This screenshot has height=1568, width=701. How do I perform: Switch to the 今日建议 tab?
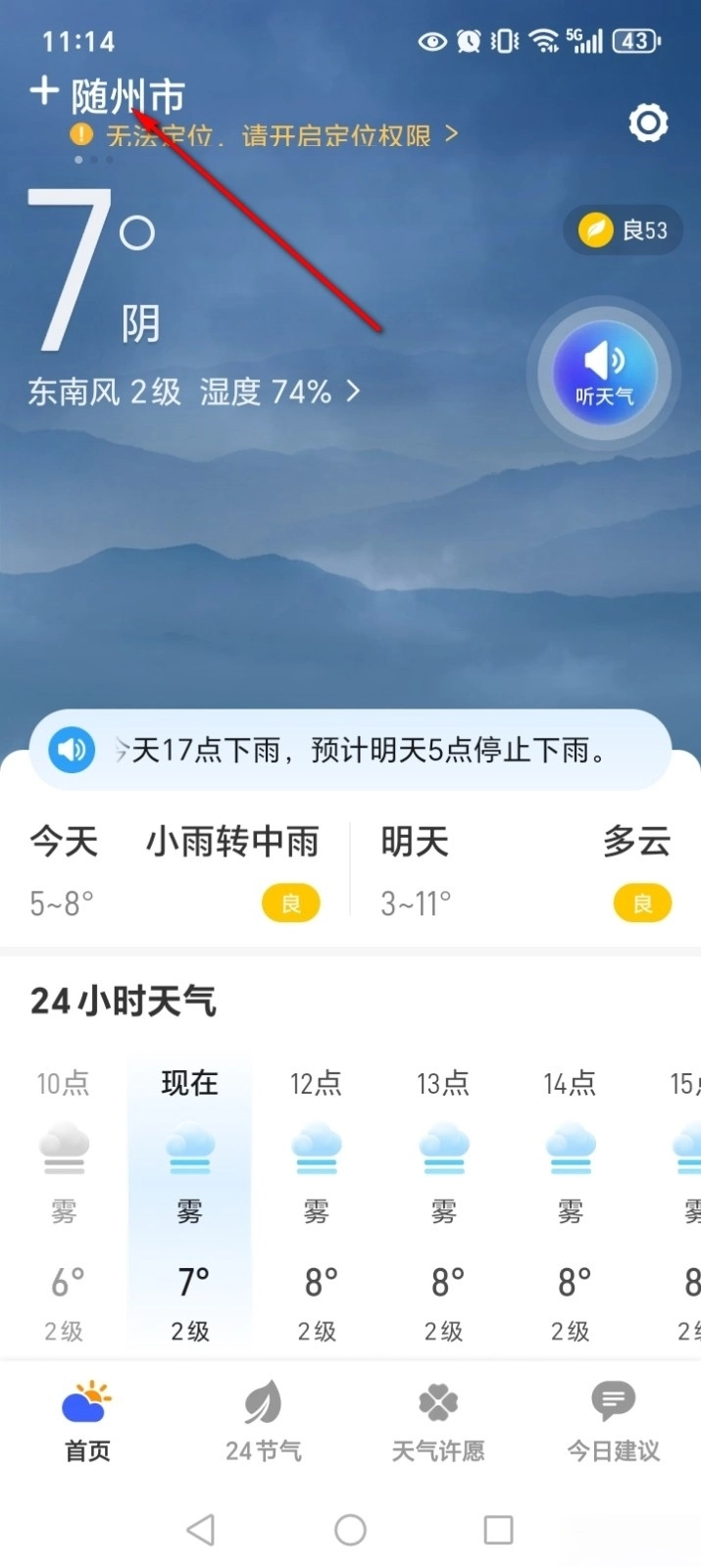click(x=614, y=1421)
